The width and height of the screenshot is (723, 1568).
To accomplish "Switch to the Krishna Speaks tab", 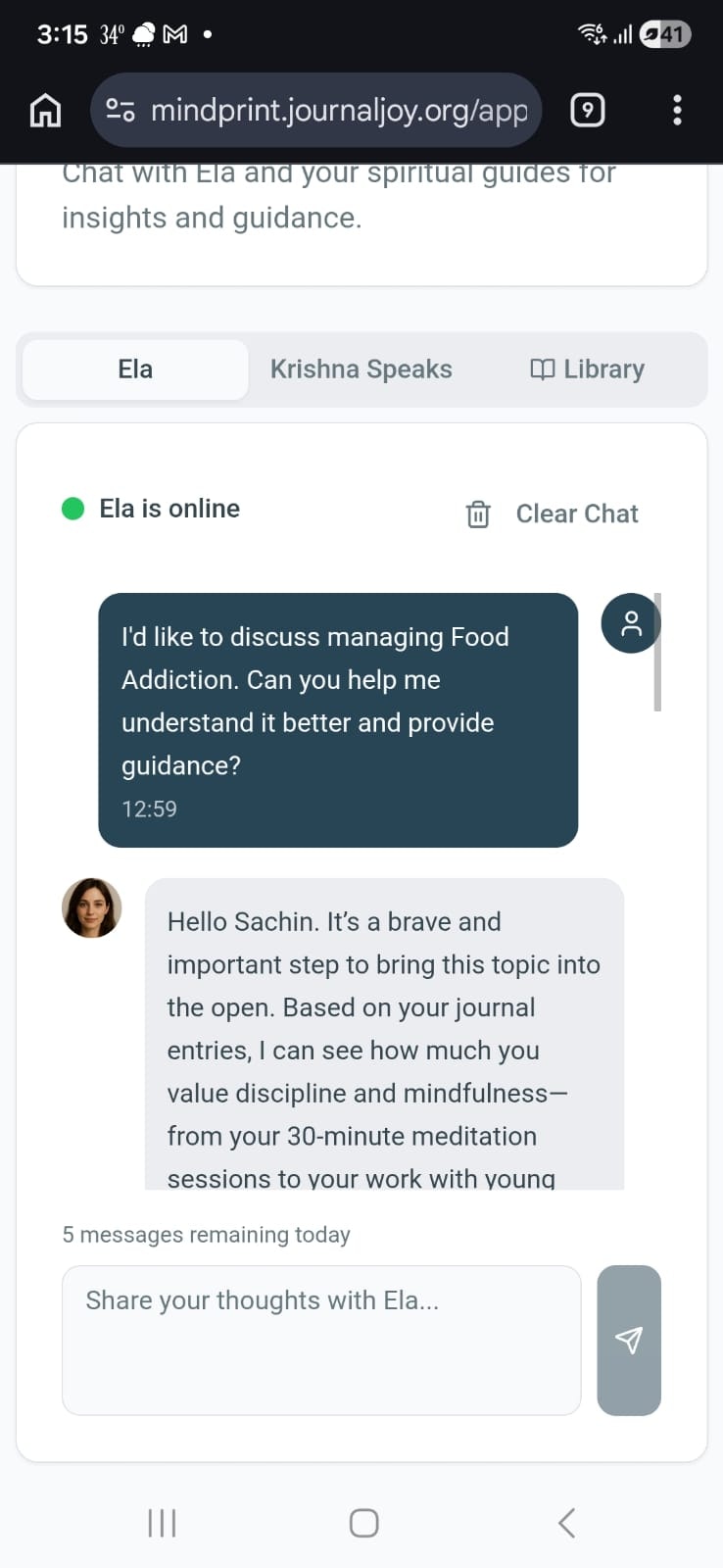I will point(361,369).
